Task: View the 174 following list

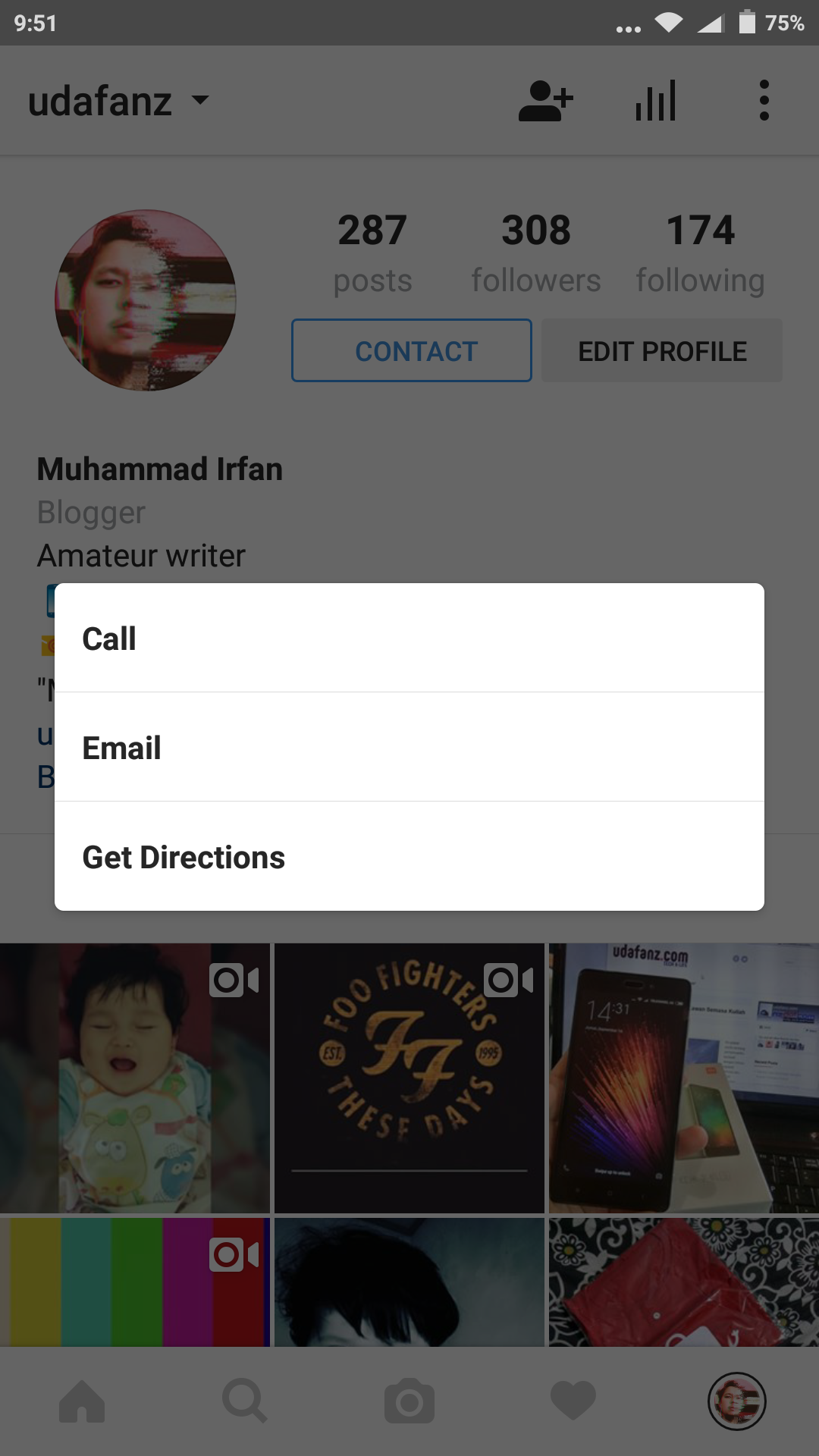Action: click(700, 253)
